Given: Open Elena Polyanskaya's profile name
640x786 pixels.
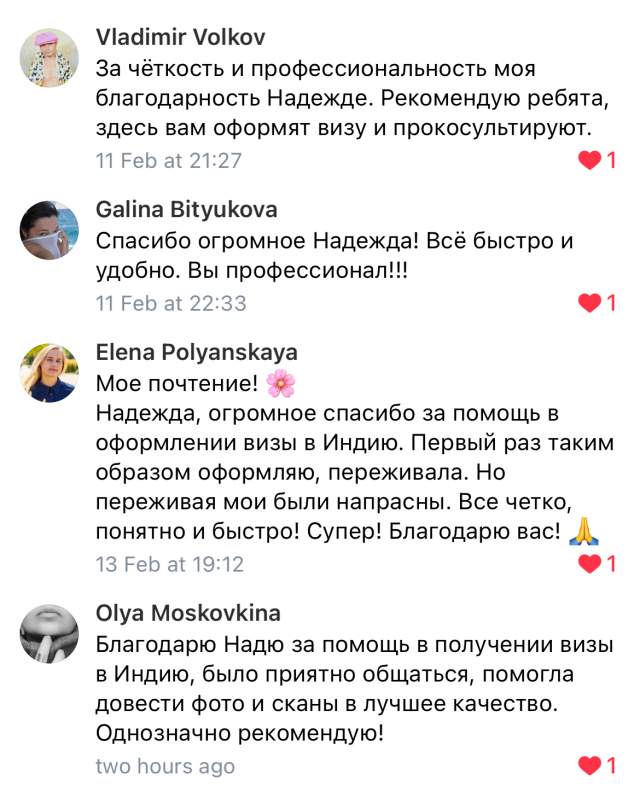Looking at the screenshot, I should pos(196,353).
